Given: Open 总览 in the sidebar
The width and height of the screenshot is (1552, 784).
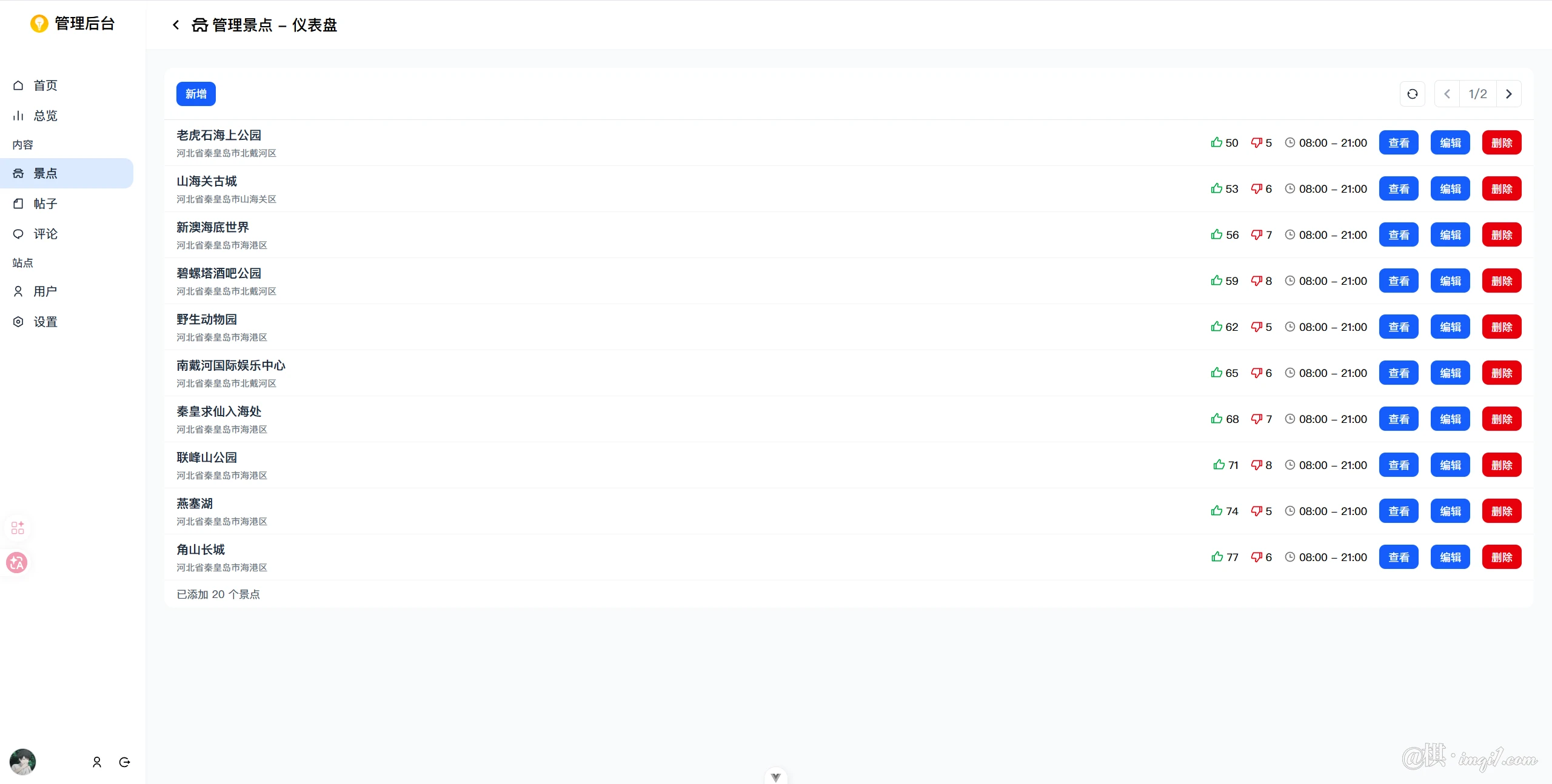Looking at the screenshot, I should coord(45,116).
